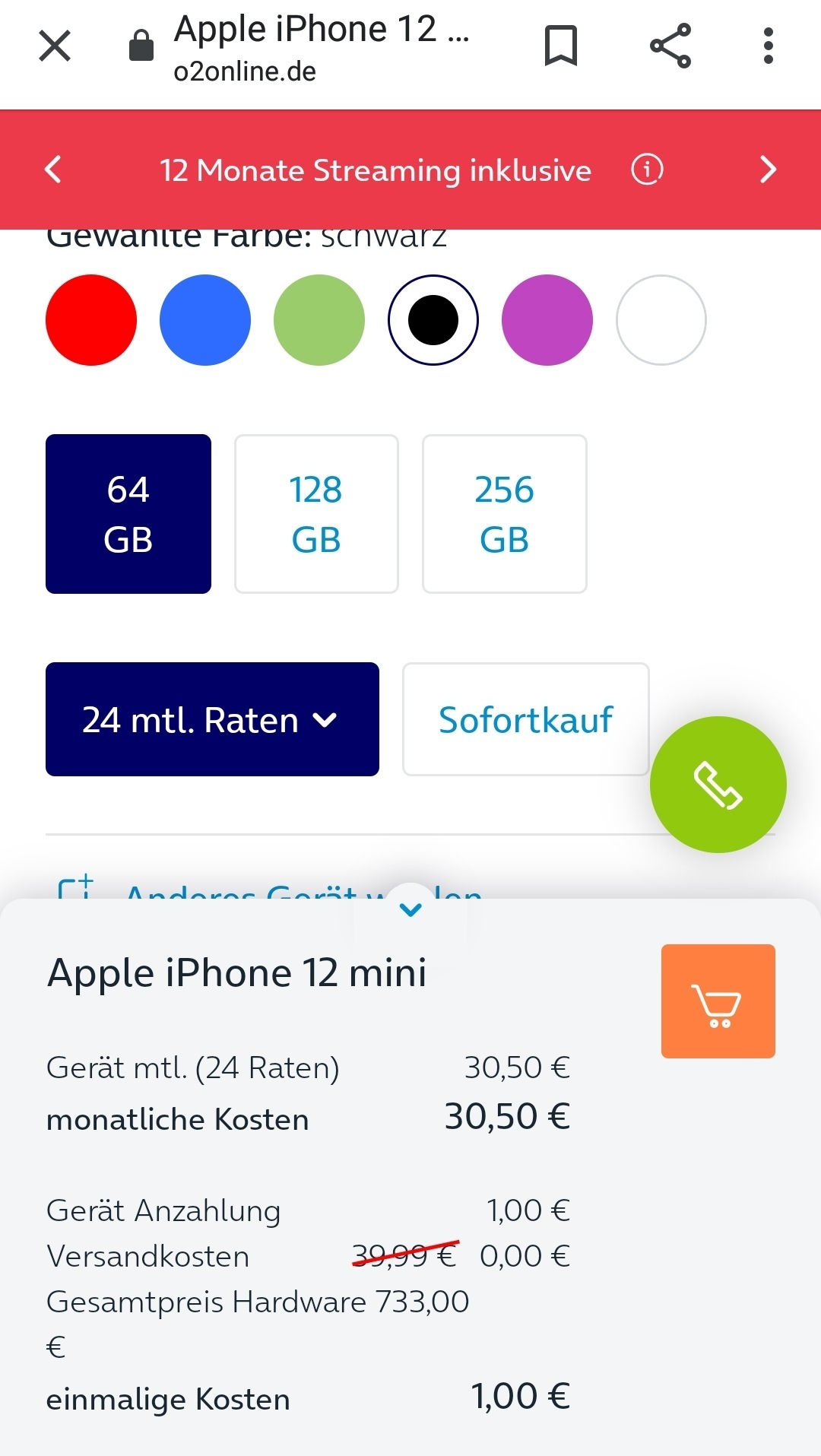821x1456 pixels.
Task: Choose the 64 GB storage option
Action: point(128,514)
